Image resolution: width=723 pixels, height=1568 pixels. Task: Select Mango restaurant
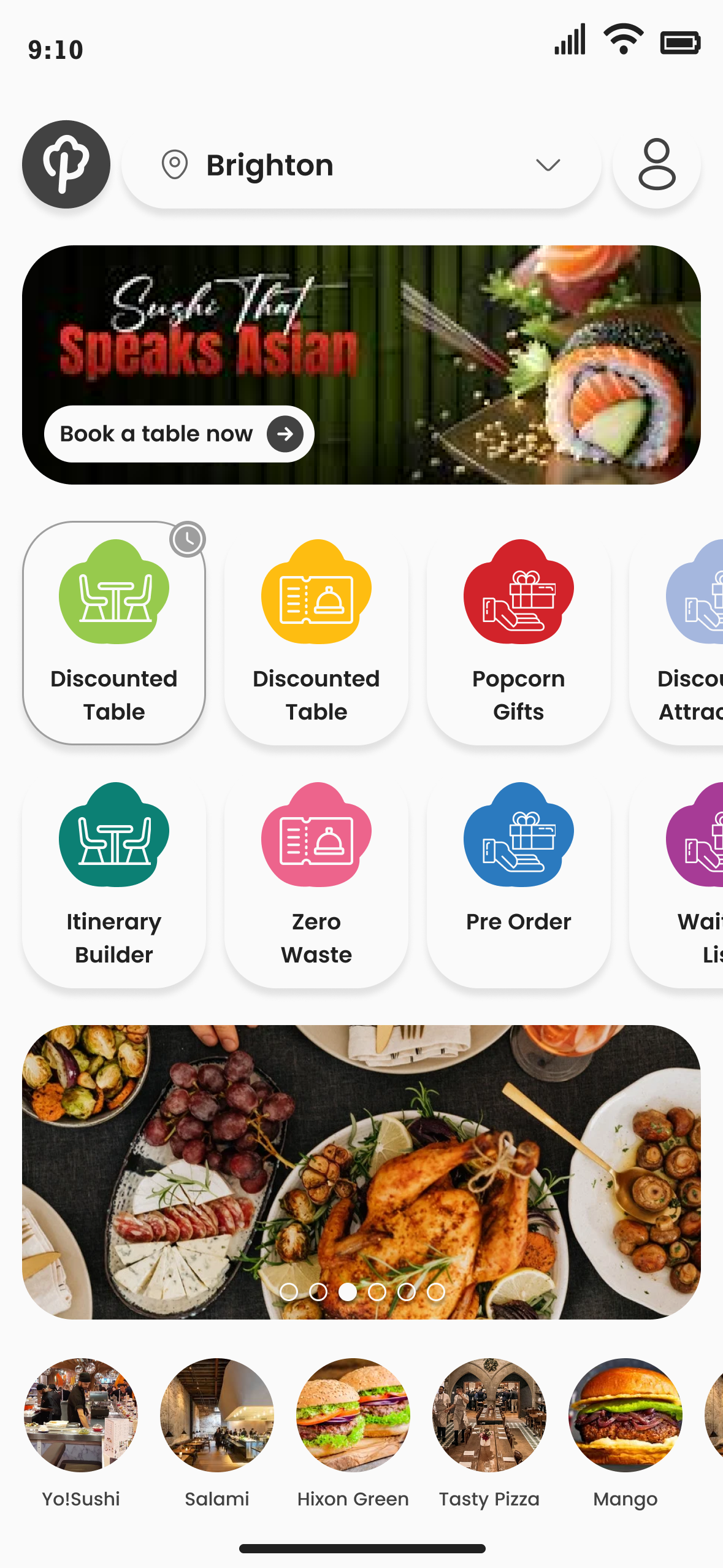coord(625,1415)
